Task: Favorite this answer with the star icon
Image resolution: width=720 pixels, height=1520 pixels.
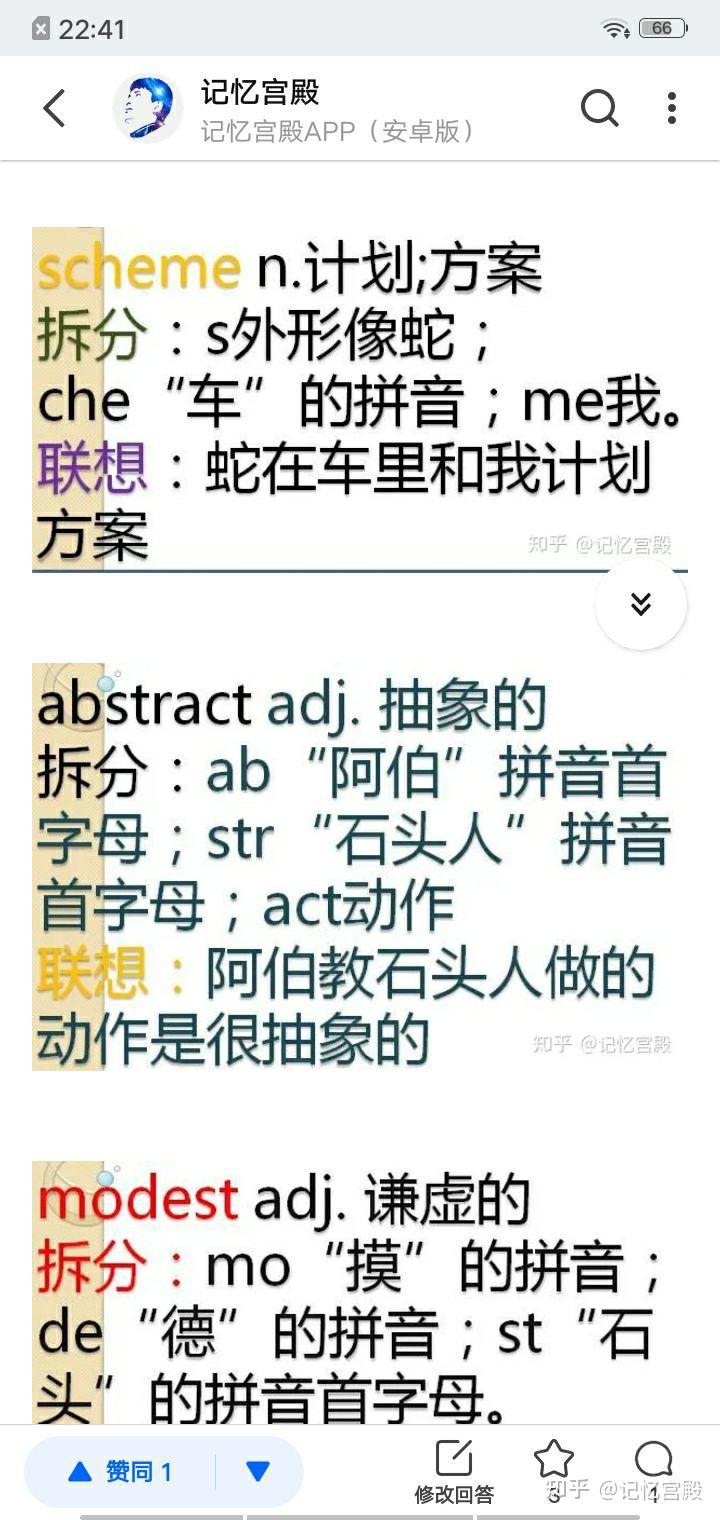Action: [553, 1462]
